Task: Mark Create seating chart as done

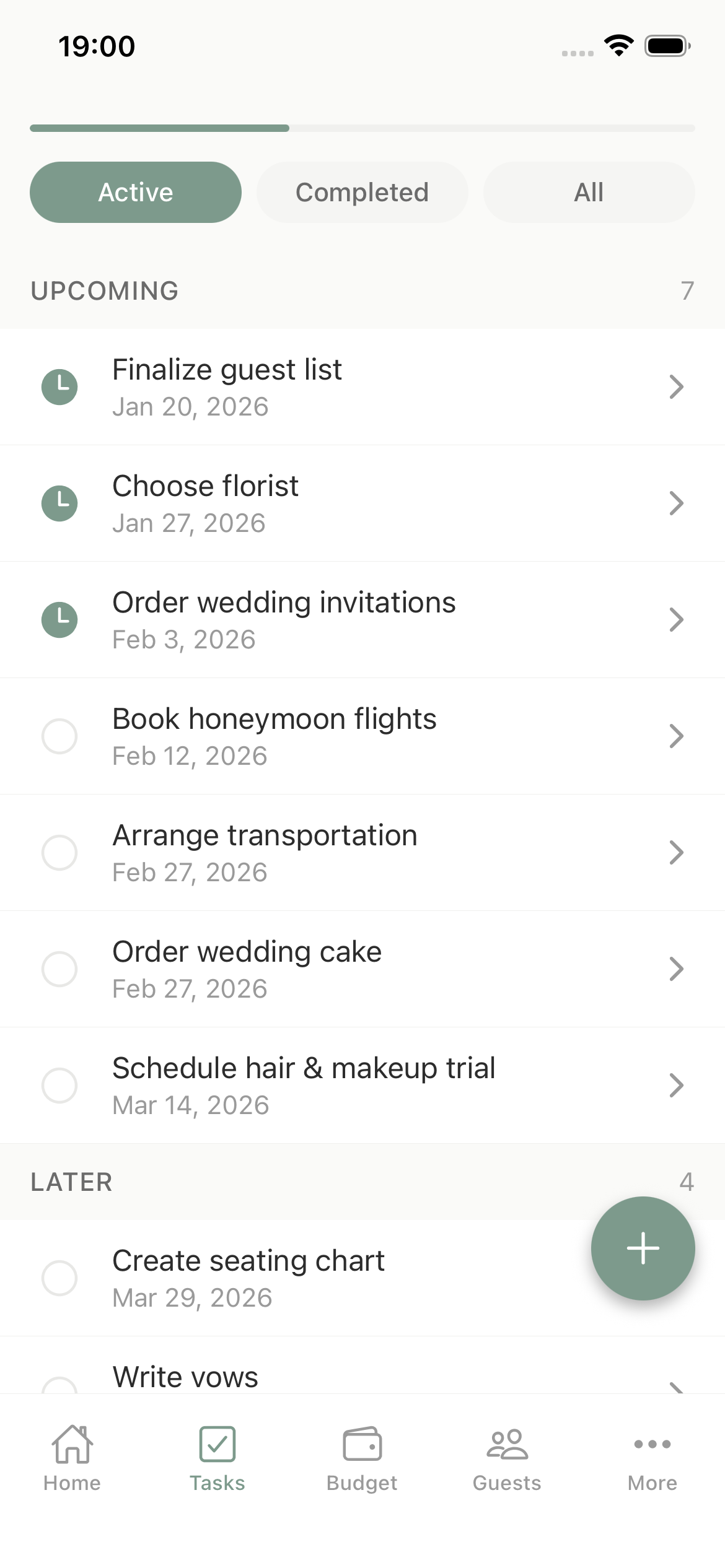Action: [x=60, y=1278]
